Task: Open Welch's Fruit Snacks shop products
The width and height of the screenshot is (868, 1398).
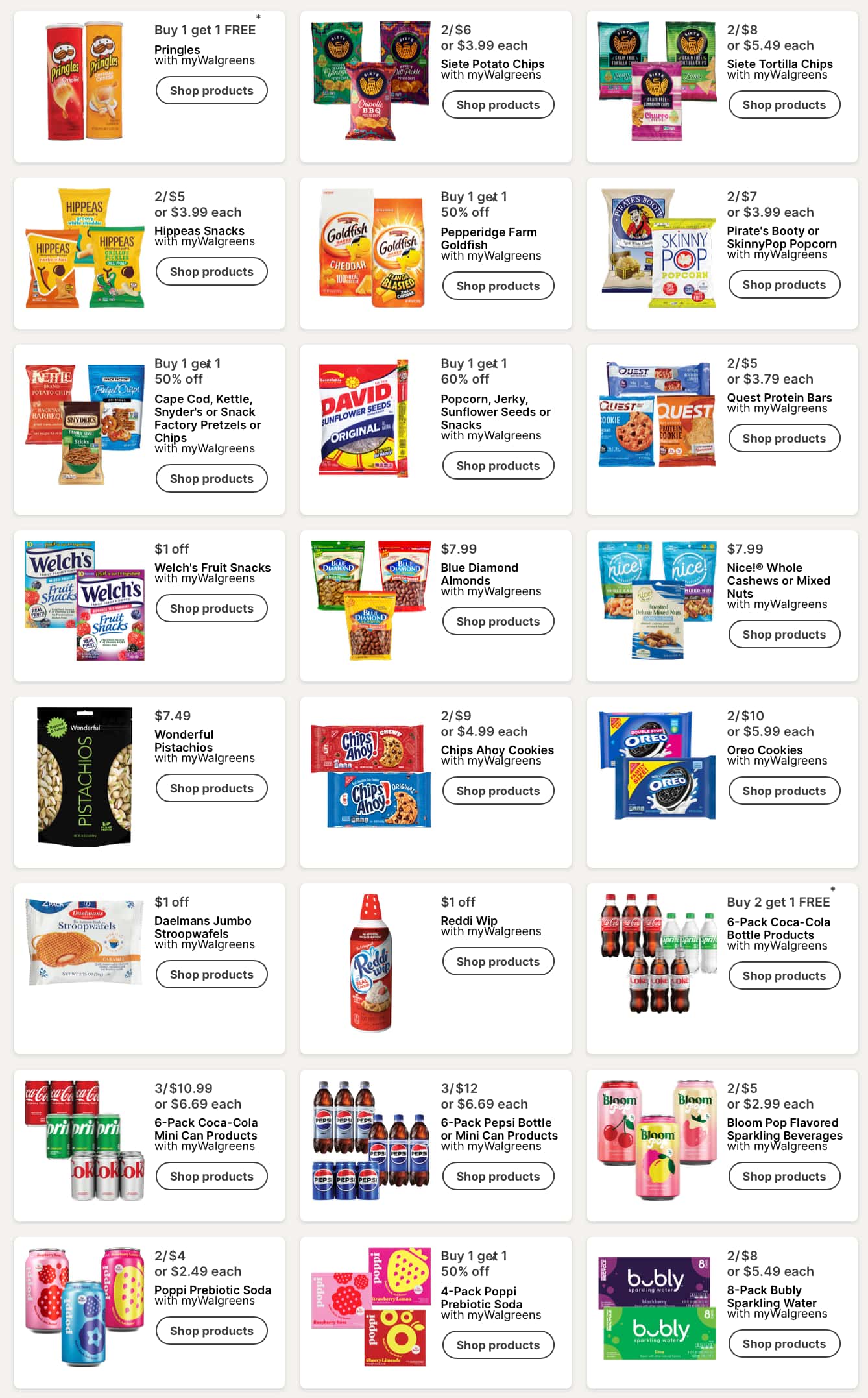Action: tap(211, 609)
